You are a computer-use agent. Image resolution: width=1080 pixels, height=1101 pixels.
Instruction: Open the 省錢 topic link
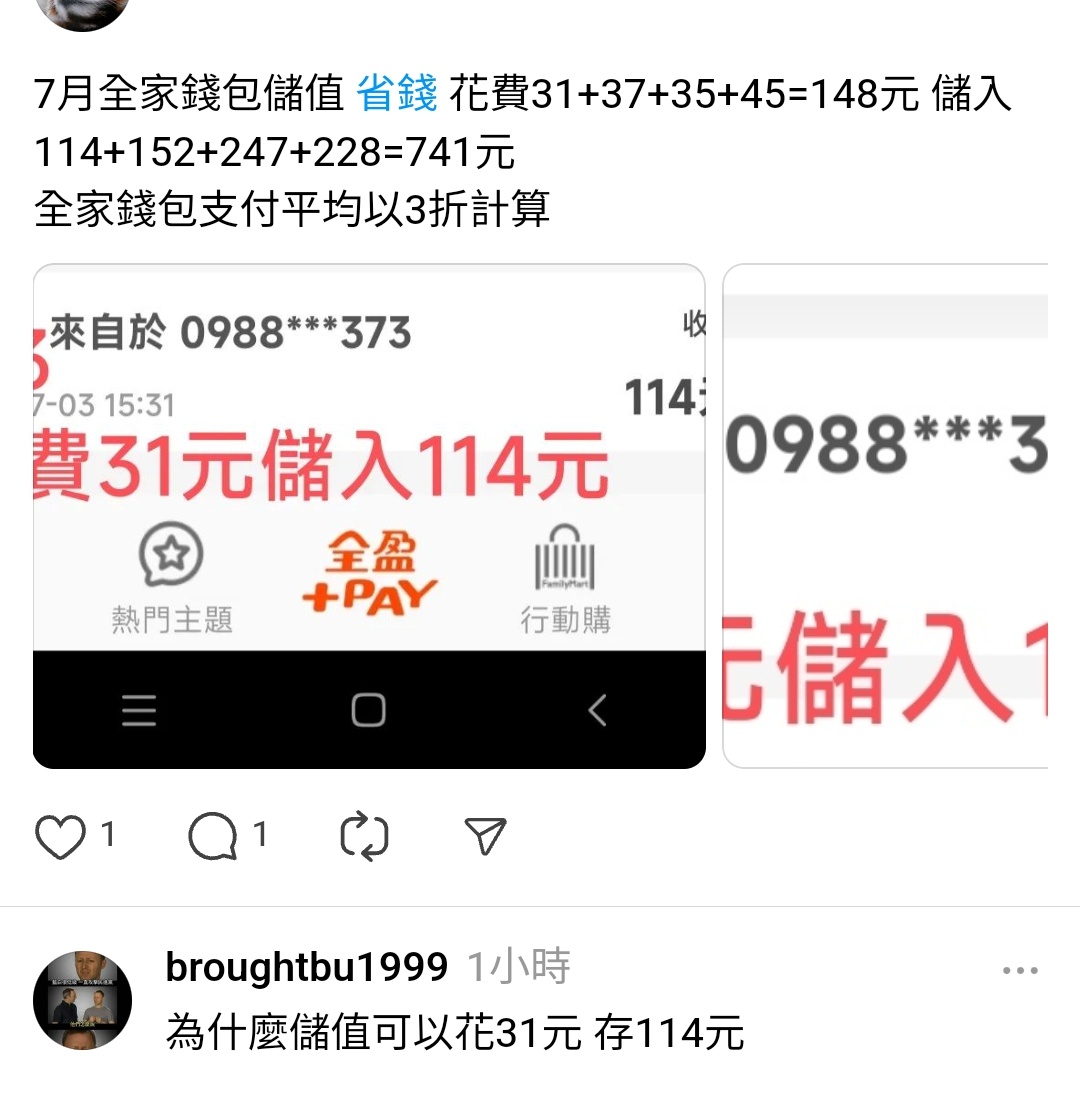click(397, 95)
